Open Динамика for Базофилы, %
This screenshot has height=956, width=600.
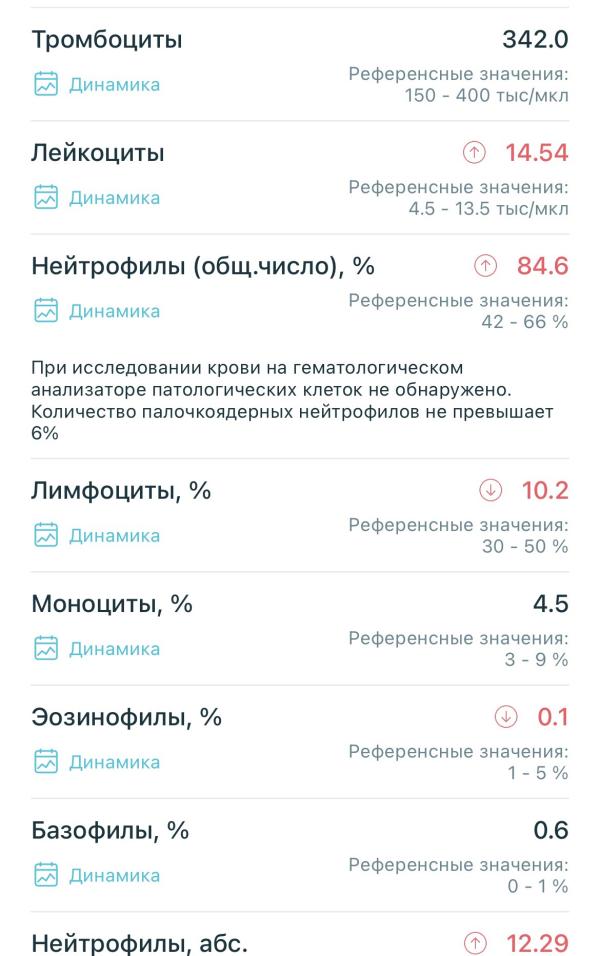[96, 876]
